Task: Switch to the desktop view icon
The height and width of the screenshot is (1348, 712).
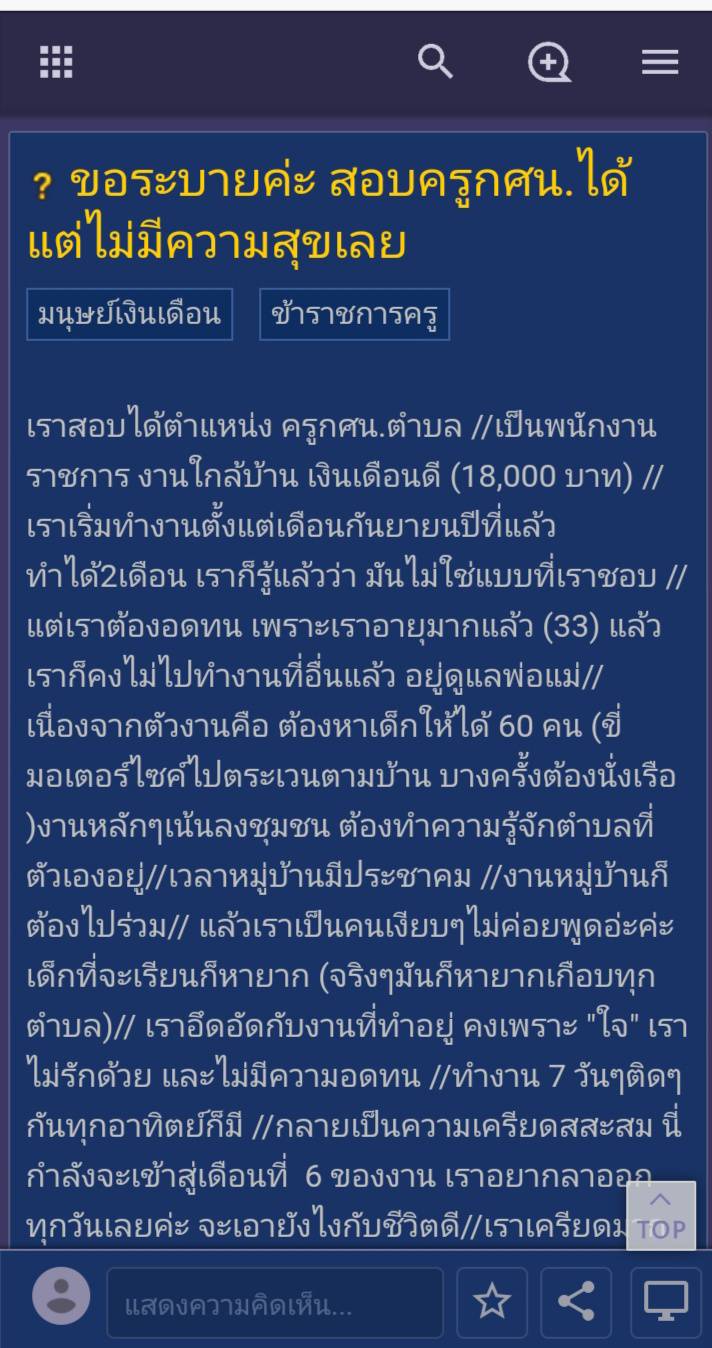Action: click(x=665, y=1302)
